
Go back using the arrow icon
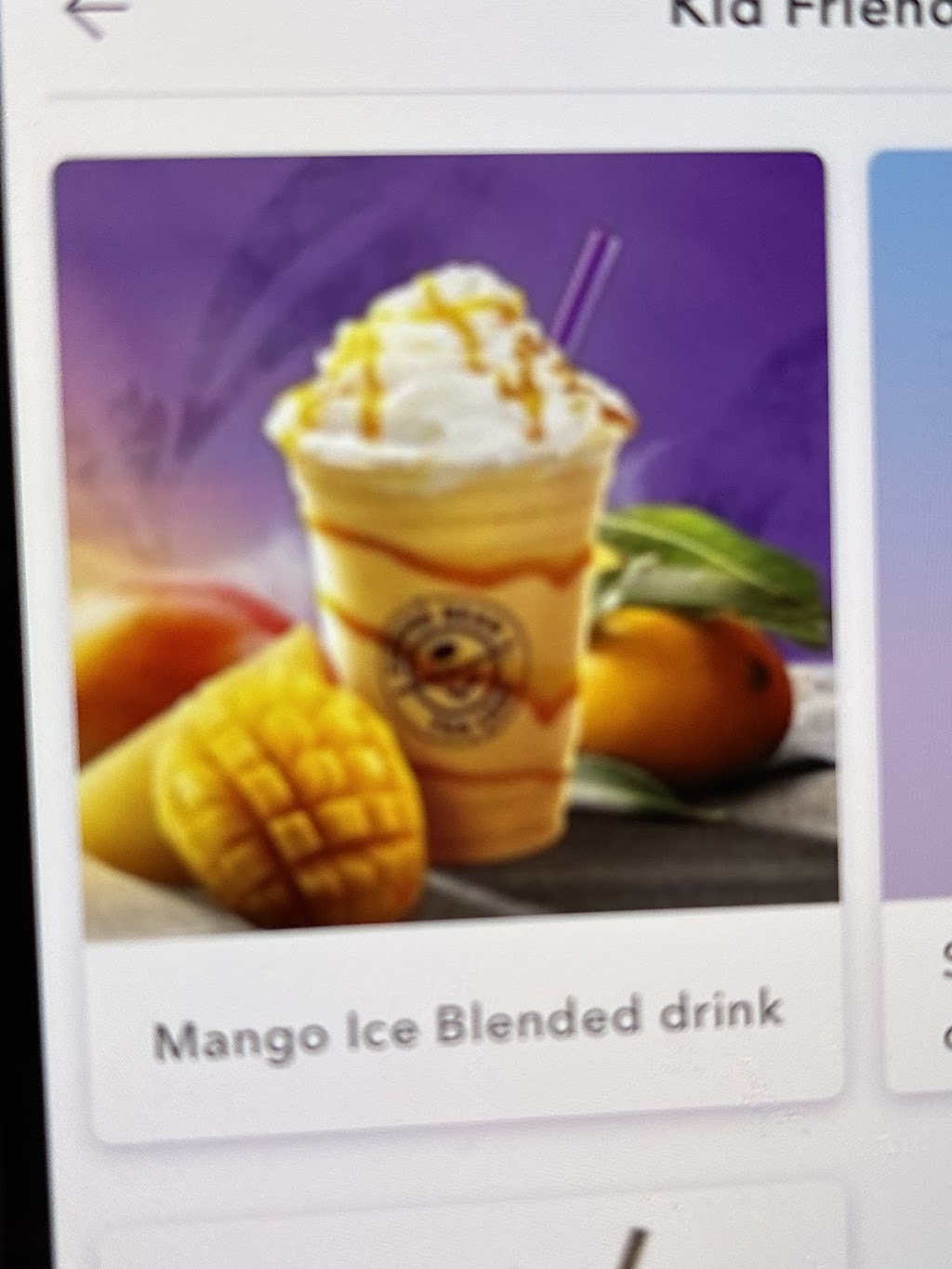(97, 16)
